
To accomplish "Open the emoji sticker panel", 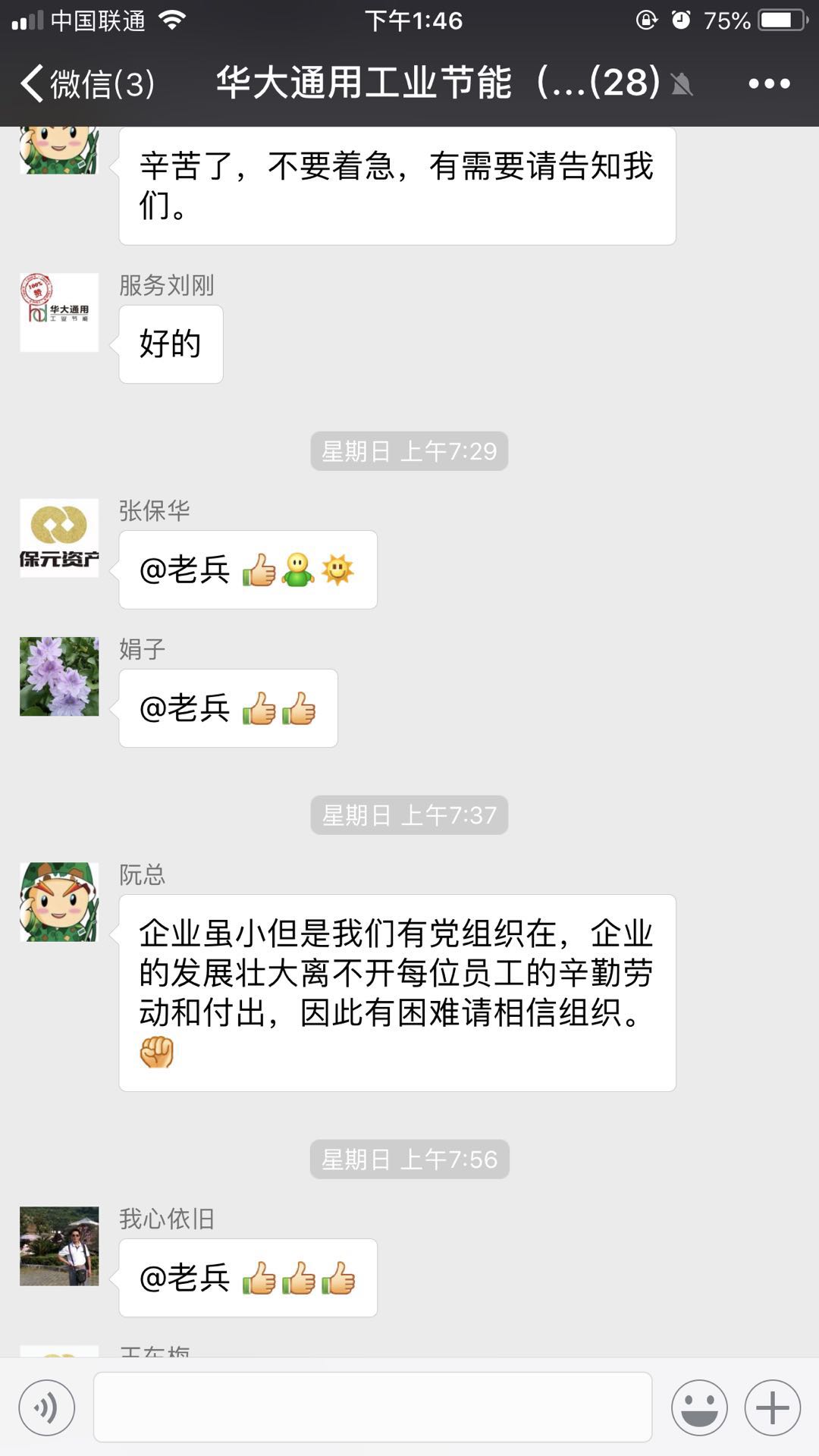I will click(x=698, y=1407).
